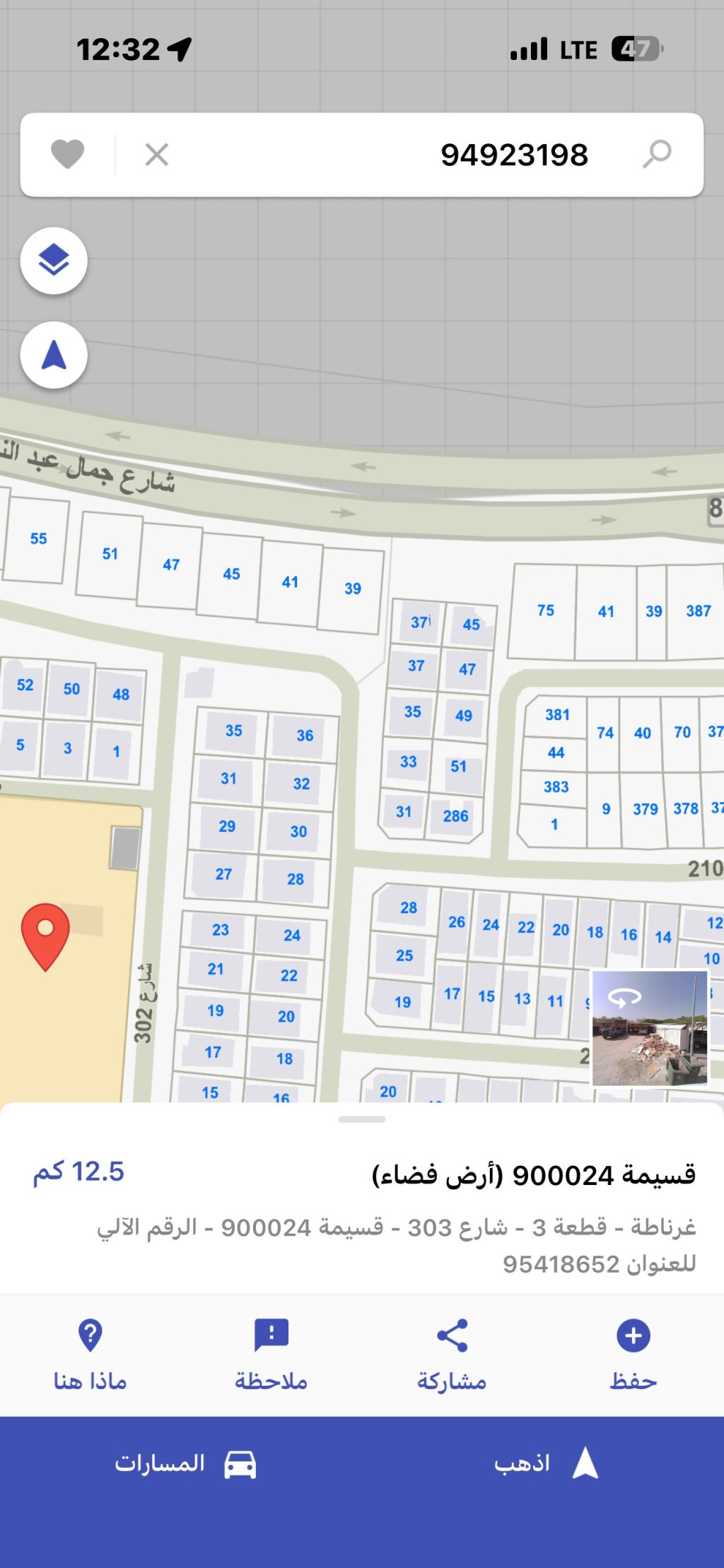This screenshot has height=1568, width=724.
Task: Share the location via مشاركة
Action: (452, 1354)
